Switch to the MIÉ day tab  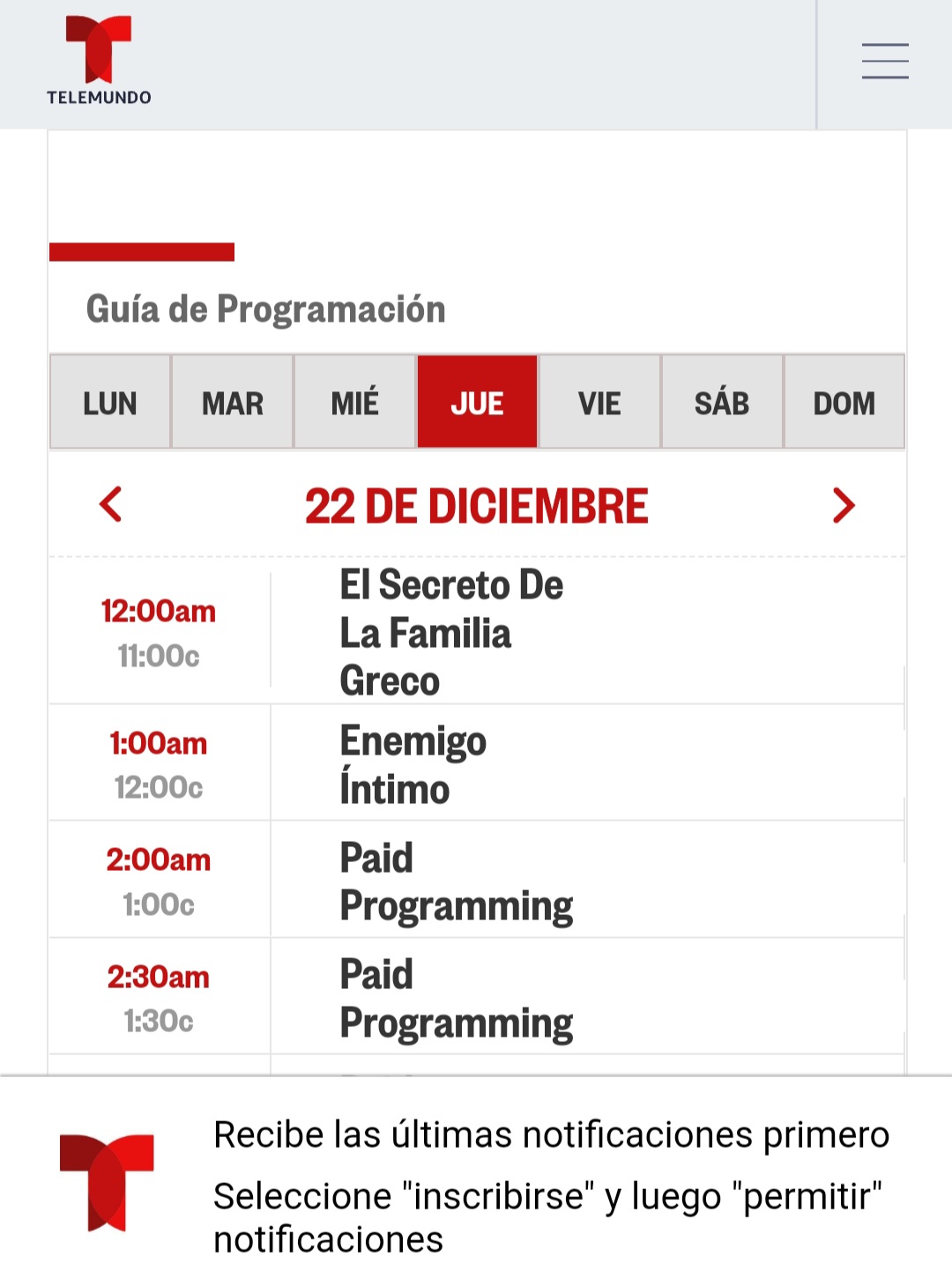[x=354, y=403]
